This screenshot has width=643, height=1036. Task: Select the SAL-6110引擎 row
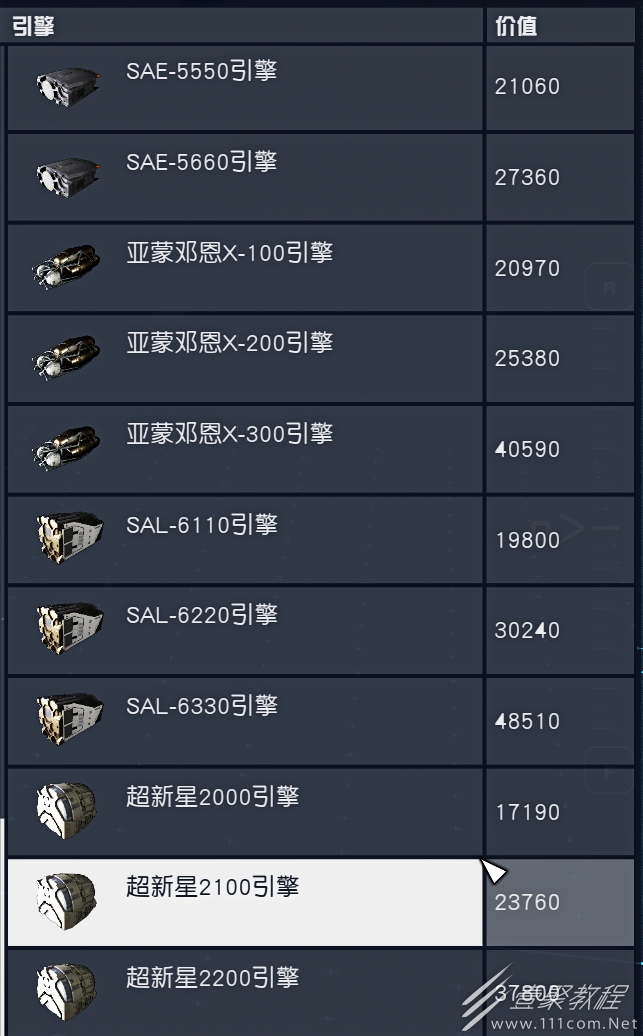245,540
